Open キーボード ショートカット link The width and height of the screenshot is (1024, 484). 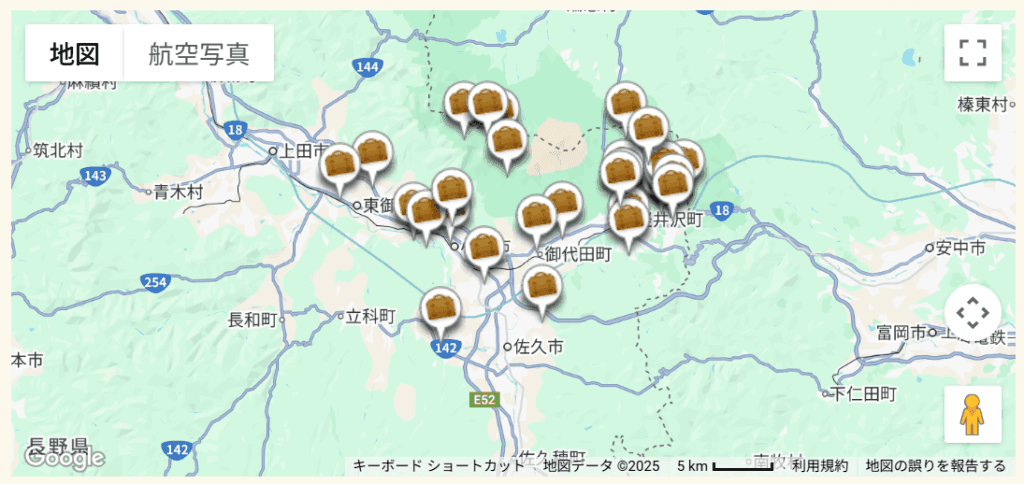pyautogui.click(x=438, y=466)
